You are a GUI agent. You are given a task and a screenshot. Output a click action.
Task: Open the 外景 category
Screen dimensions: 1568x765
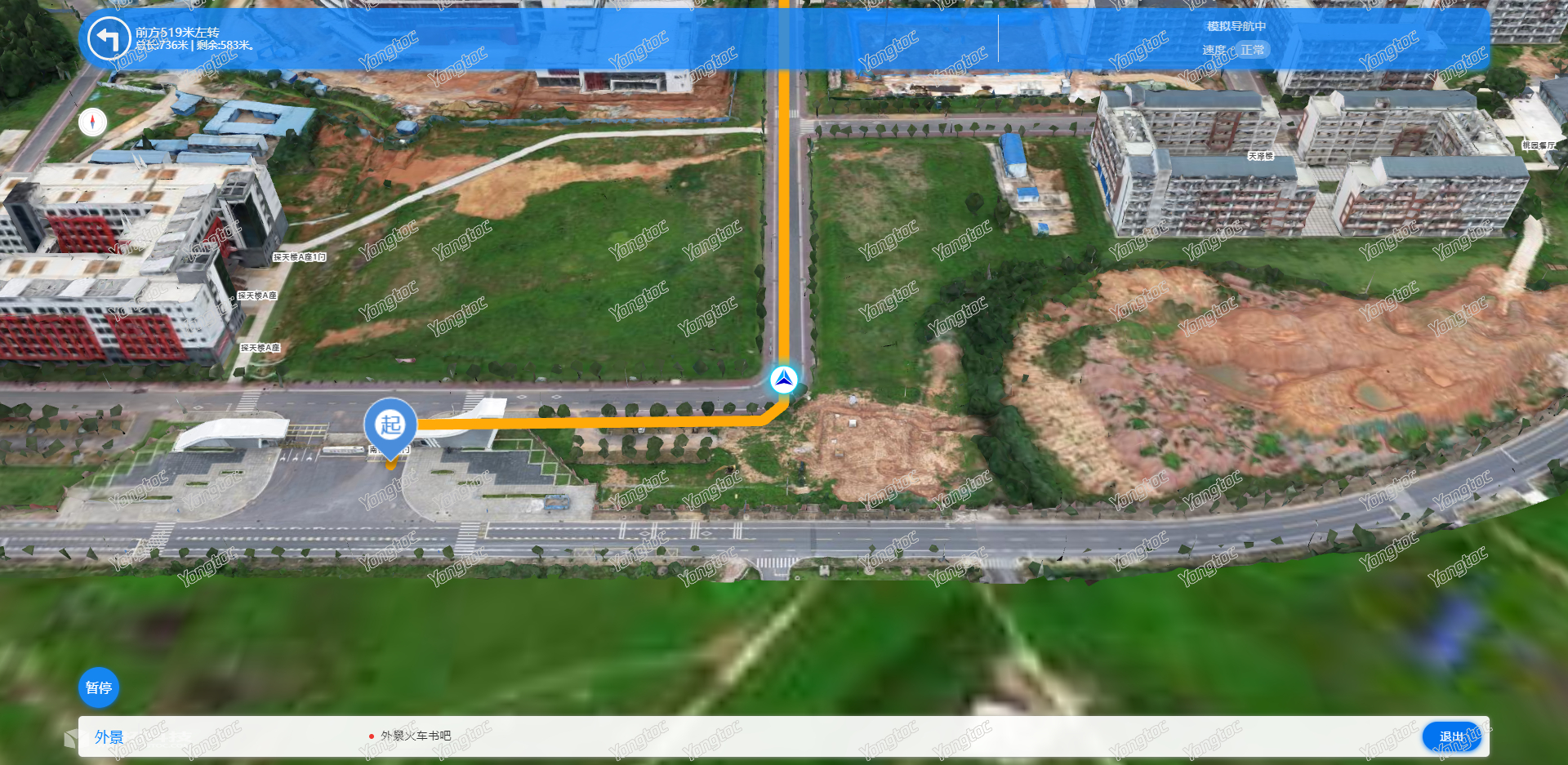tap(109, 737)
